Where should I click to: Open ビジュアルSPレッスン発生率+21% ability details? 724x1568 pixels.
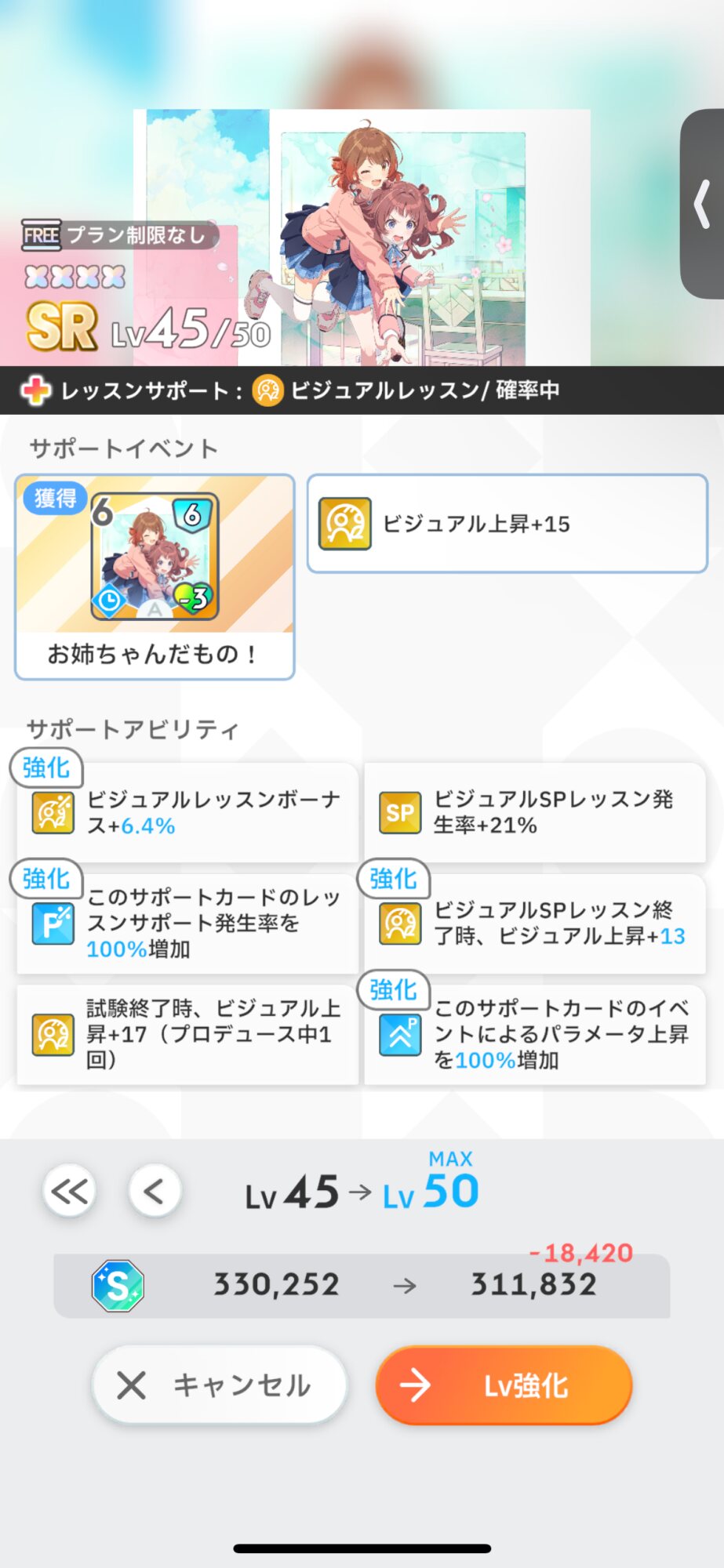(535, 812)
